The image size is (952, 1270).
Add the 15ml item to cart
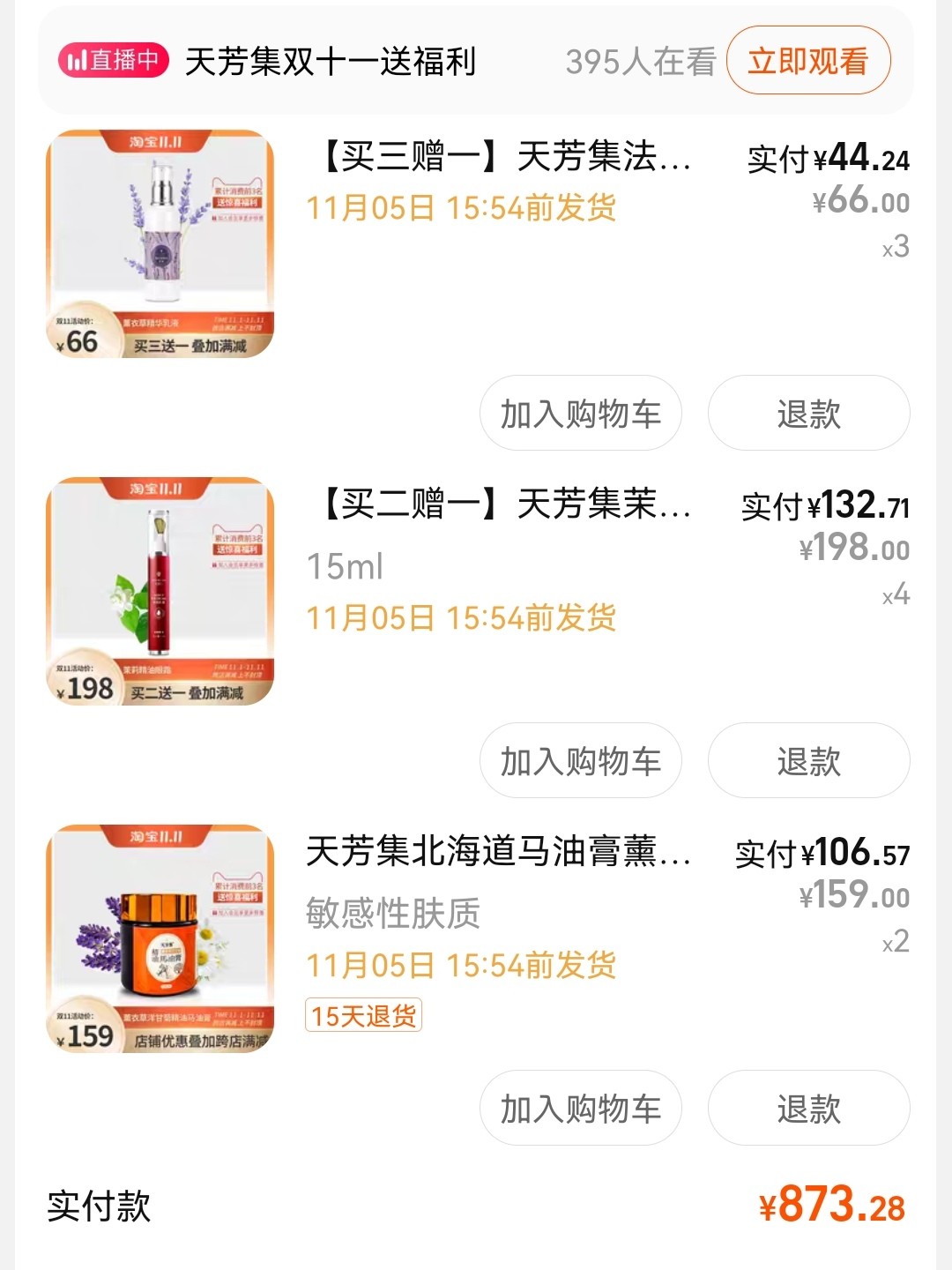coord(580,761)
